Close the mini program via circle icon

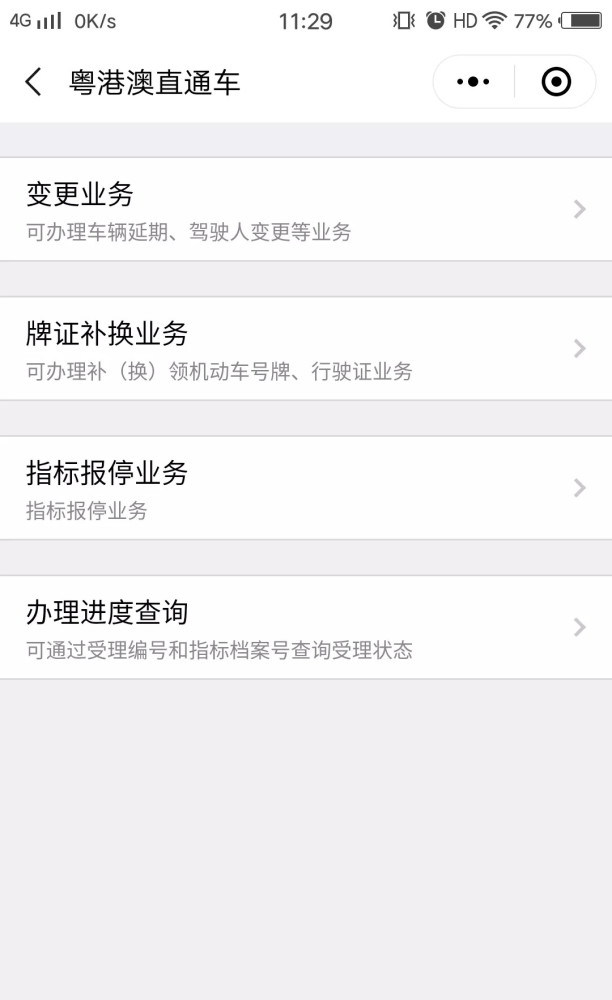point(556,82)
